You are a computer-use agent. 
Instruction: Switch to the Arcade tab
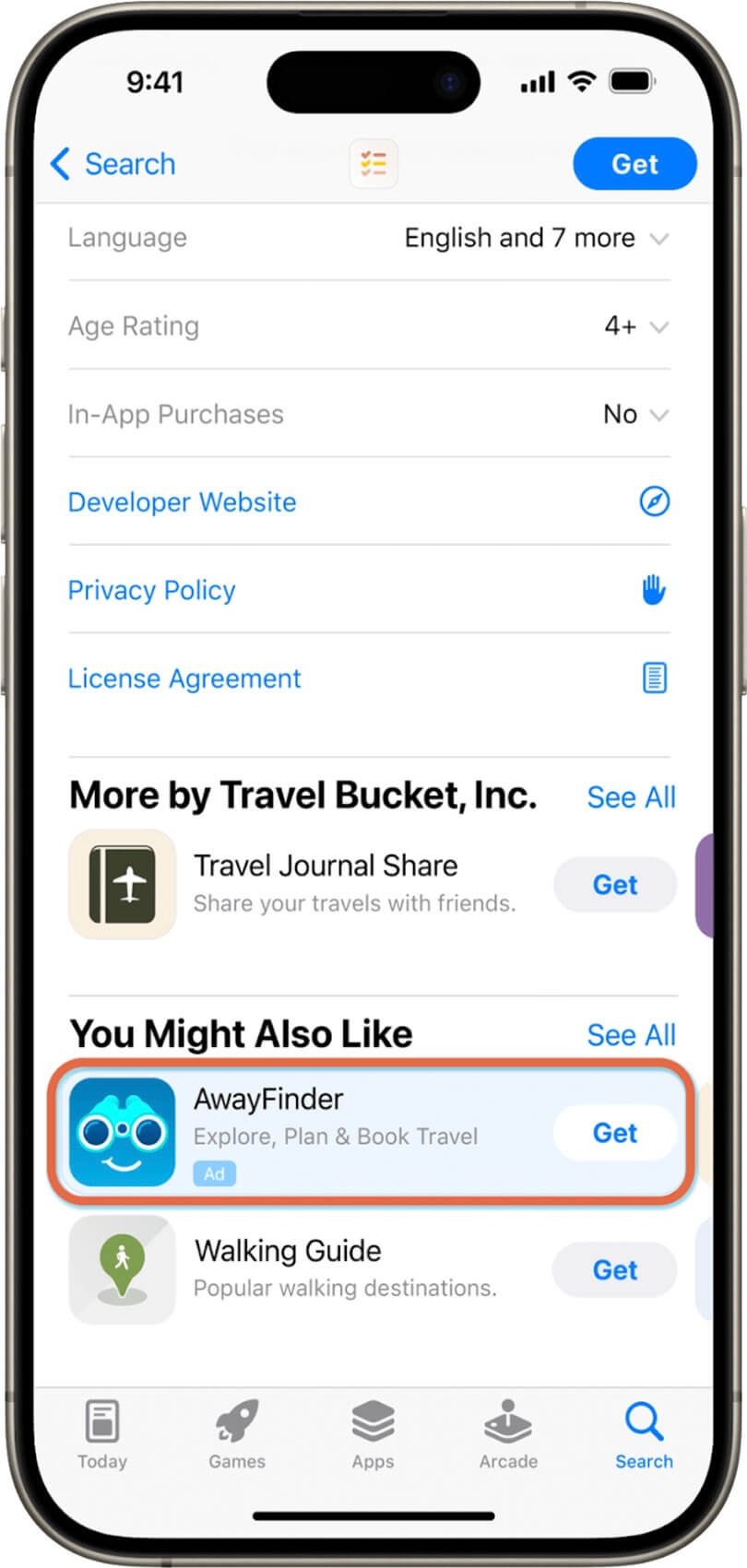click(x=508, y=1434)
